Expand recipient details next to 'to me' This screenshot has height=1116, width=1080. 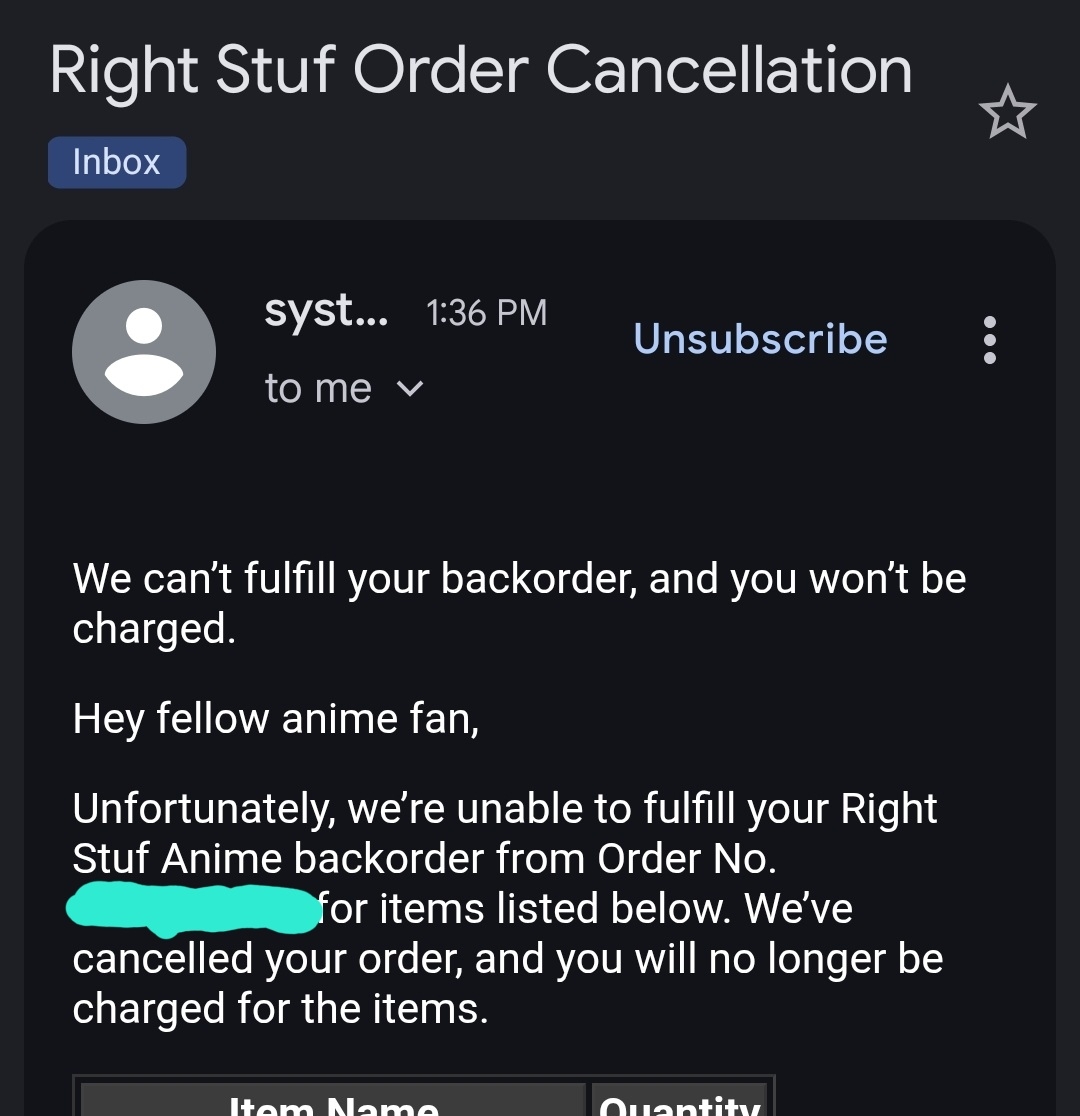click(411, 388)
